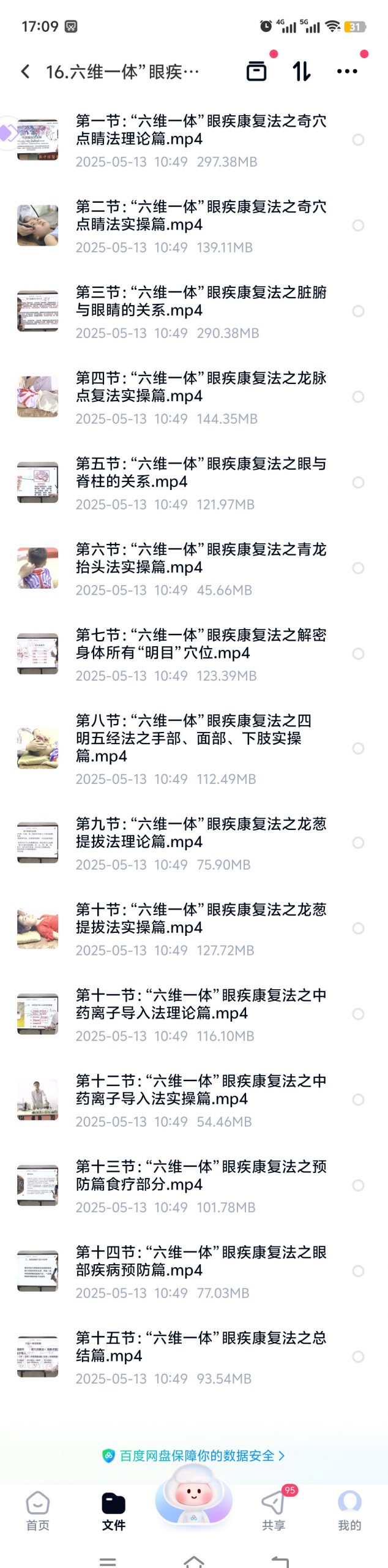Open 第三节 脏腑与眼睛的关系 video
388x1568 pixels.
pyautogui.click(x=201, y=301)
